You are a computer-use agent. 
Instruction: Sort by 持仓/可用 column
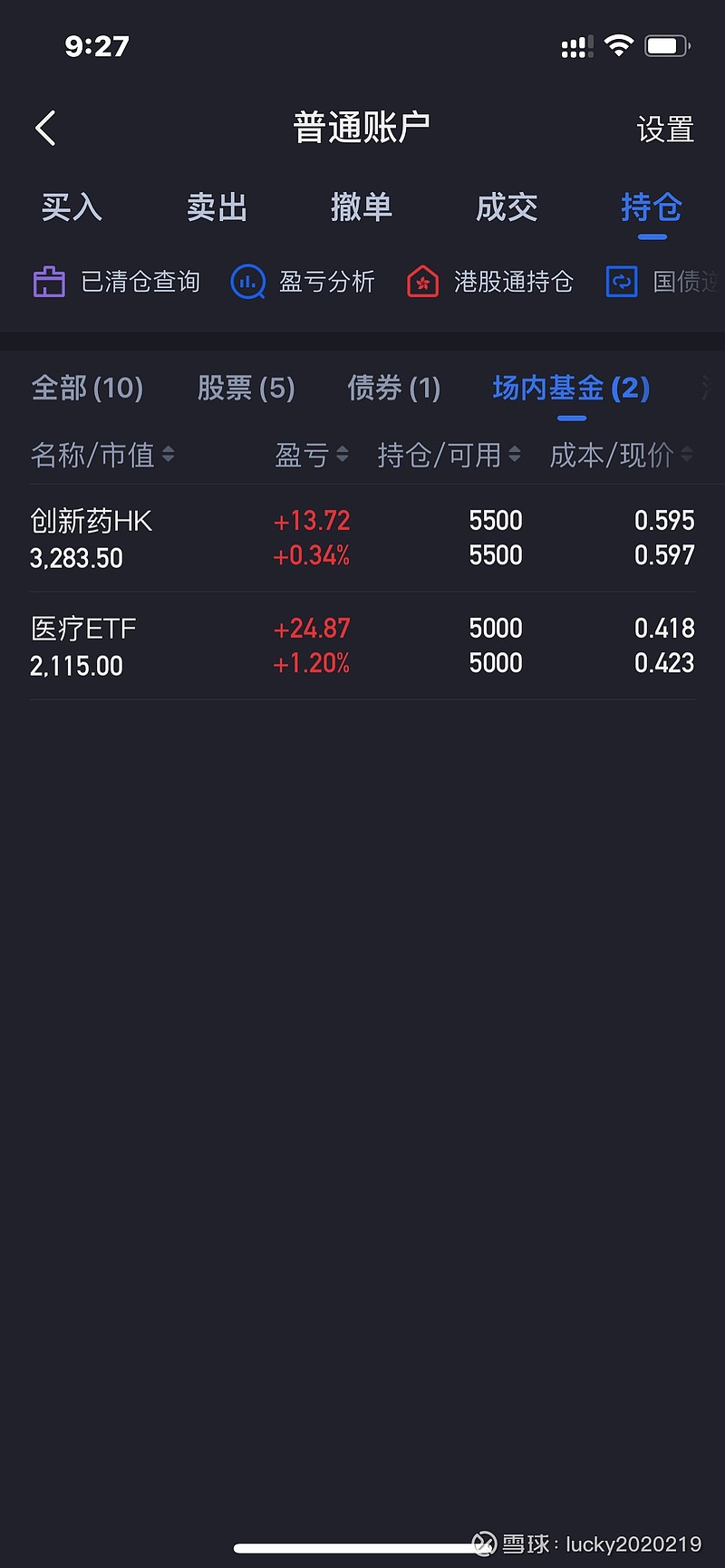[x=449, y=455]
